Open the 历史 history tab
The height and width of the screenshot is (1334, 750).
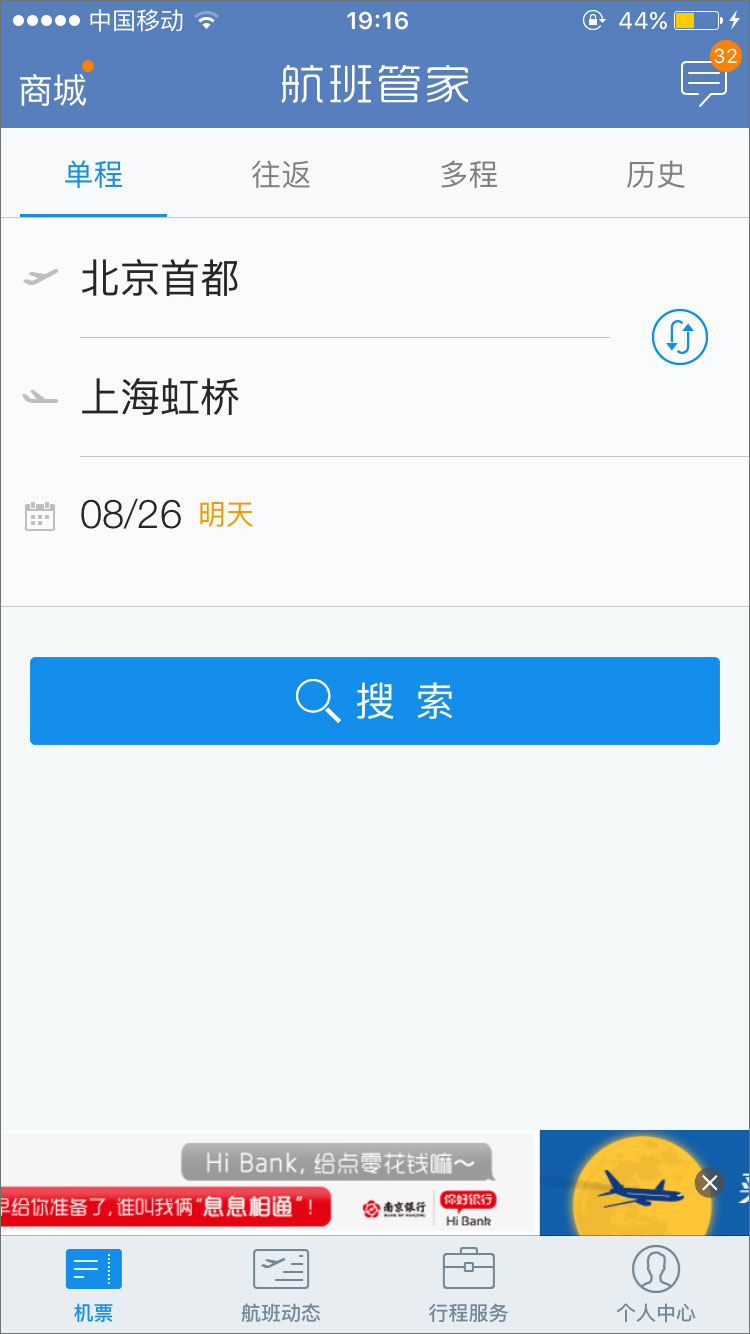click(656, 174)
